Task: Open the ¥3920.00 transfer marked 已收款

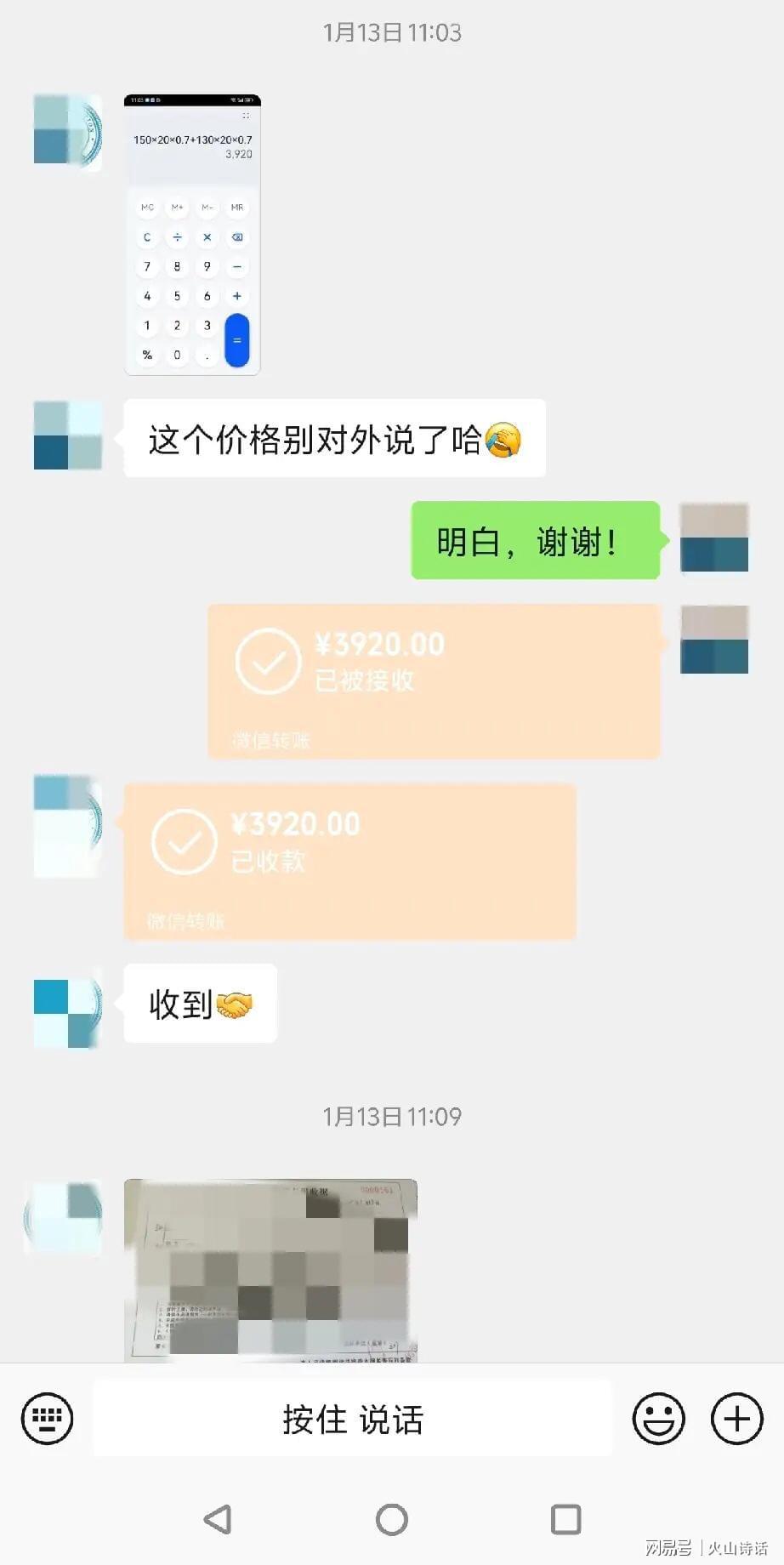Action: click(349, 861)
